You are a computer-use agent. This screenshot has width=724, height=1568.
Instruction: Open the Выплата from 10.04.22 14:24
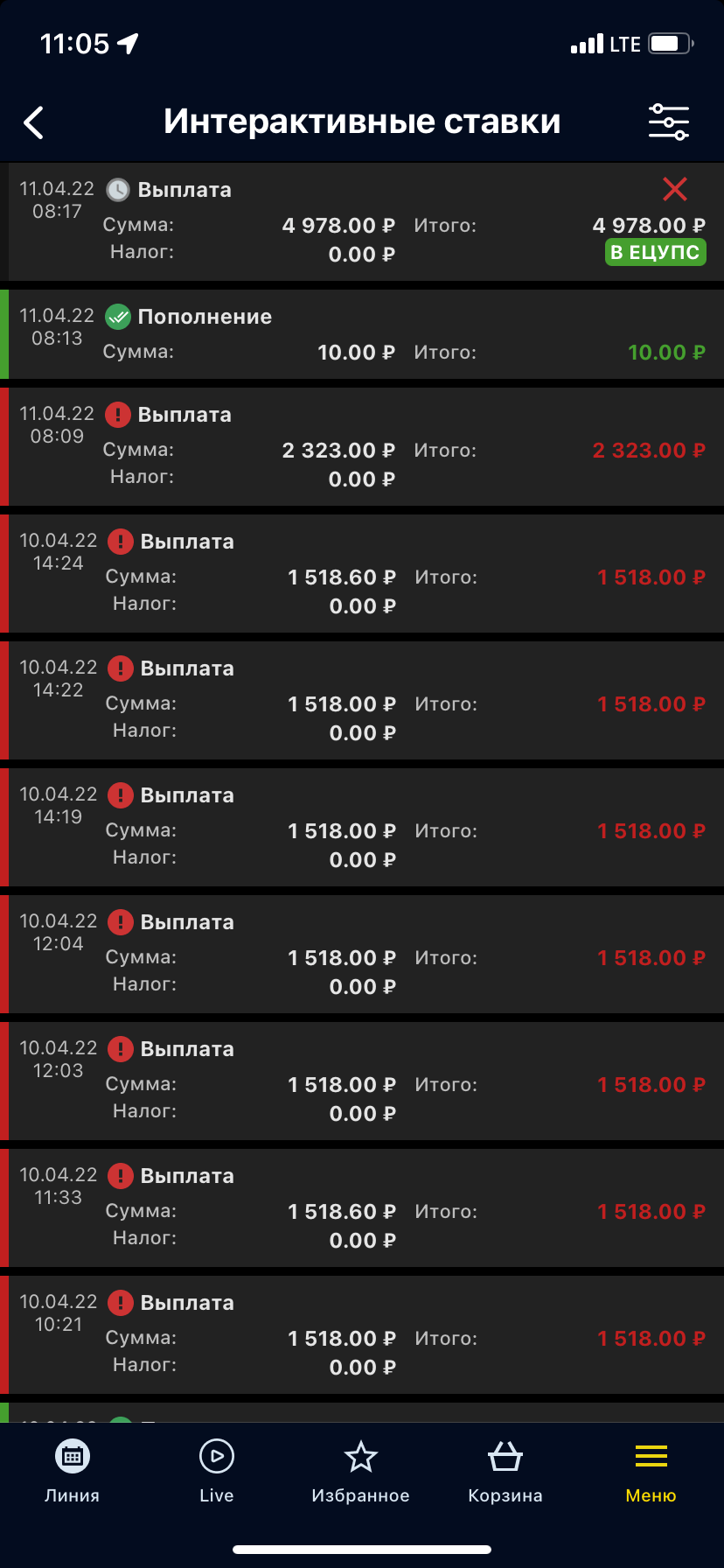pyautogui.click(x=362, y=573)
